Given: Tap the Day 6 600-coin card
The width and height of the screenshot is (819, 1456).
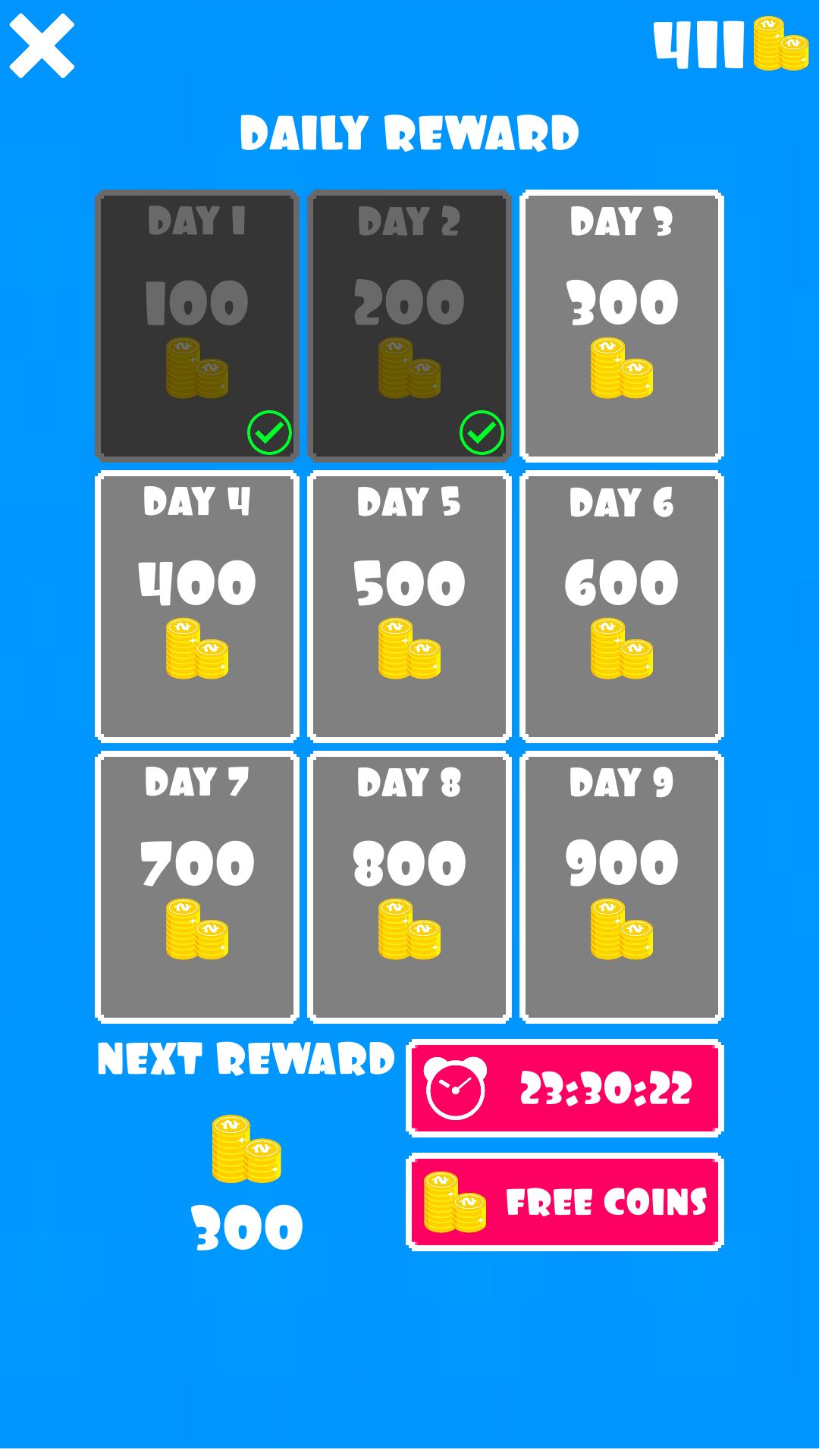Looking at the screenshot, I should pyautogui.click(x=622, y=607).
